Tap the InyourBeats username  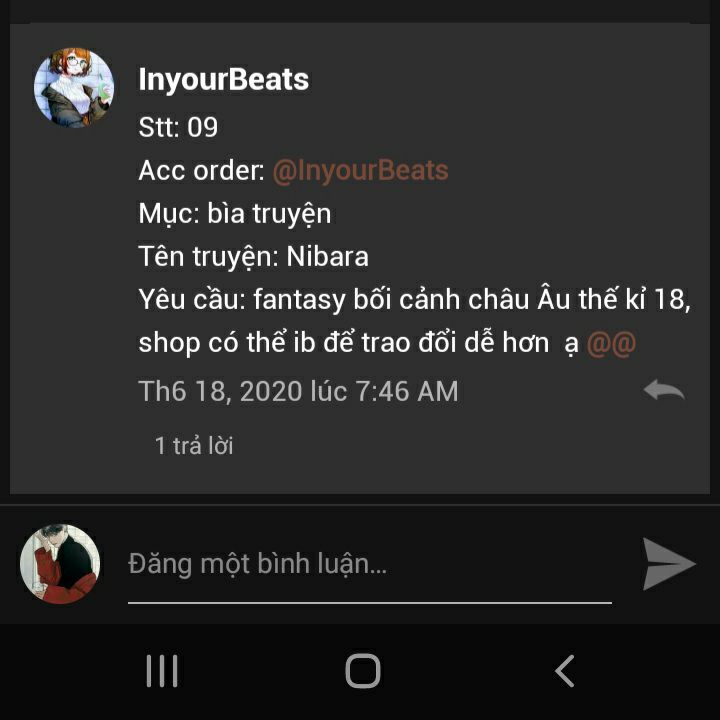pyautogui.click(x=224, y=79)
